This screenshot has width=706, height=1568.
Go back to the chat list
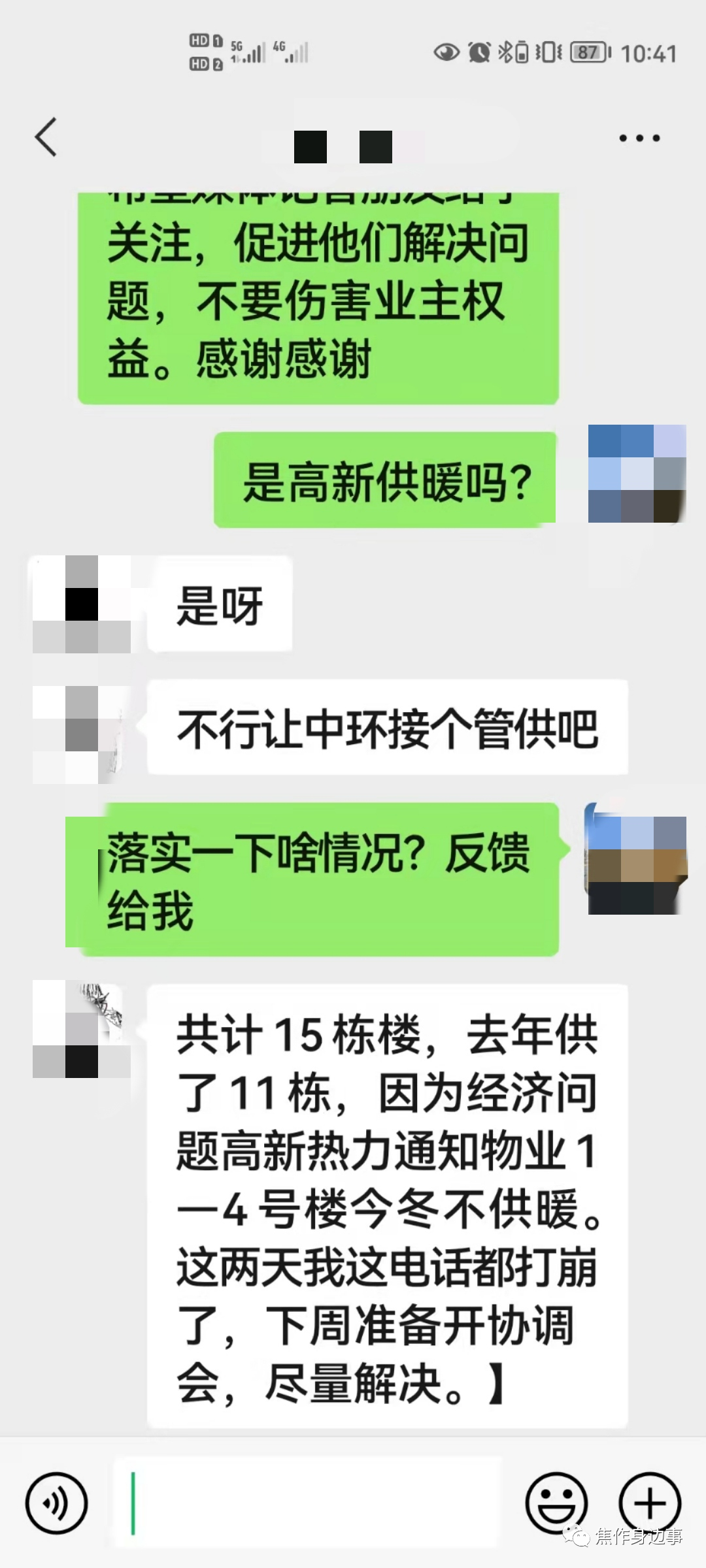point(46,137)
